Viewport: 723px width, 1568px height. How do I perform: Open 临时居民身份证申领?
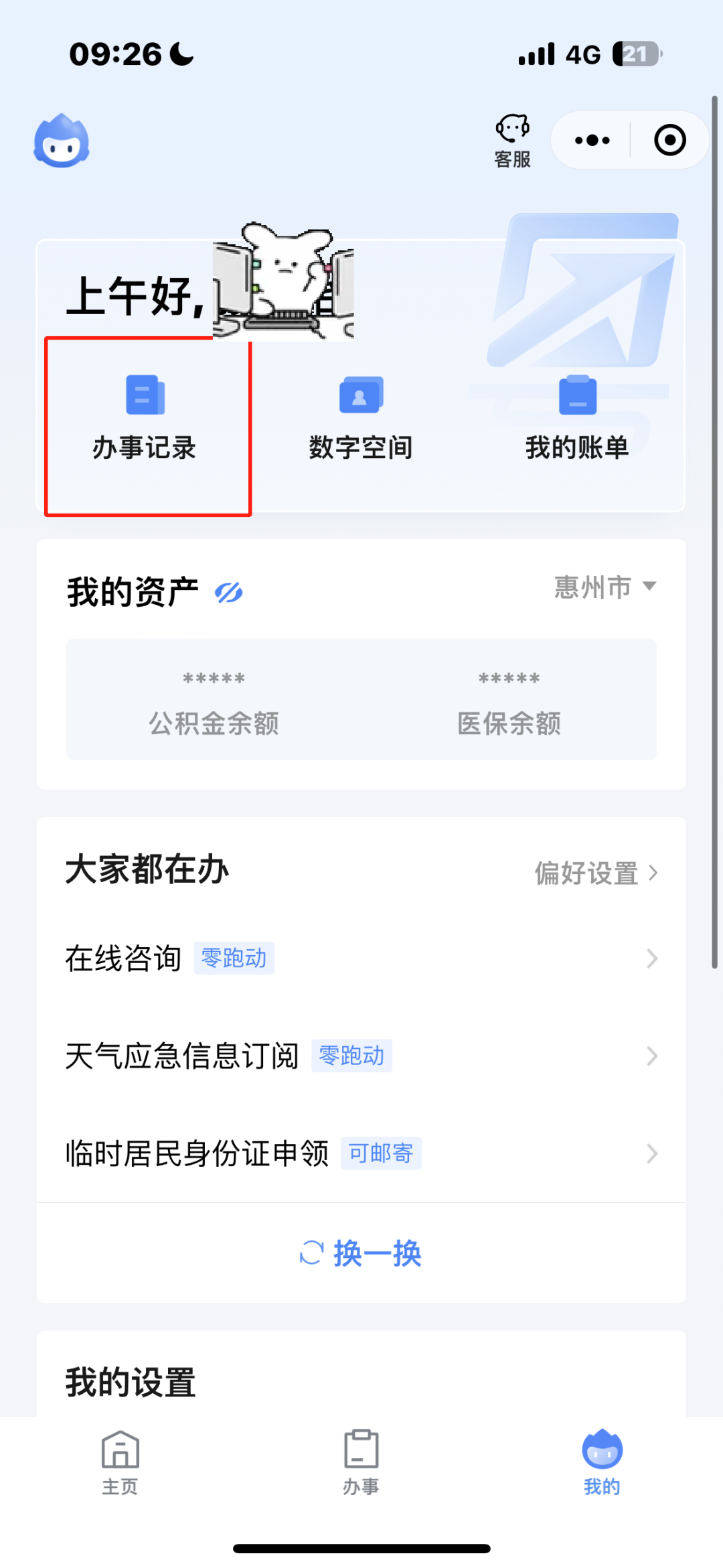pos(361,1153)
